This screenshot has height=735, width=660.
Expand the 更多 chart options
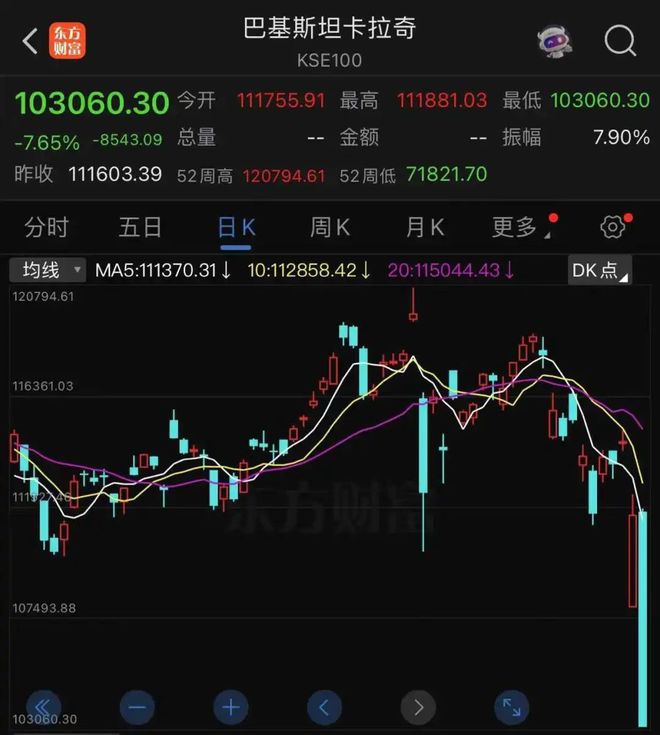[x=516, y=227]
